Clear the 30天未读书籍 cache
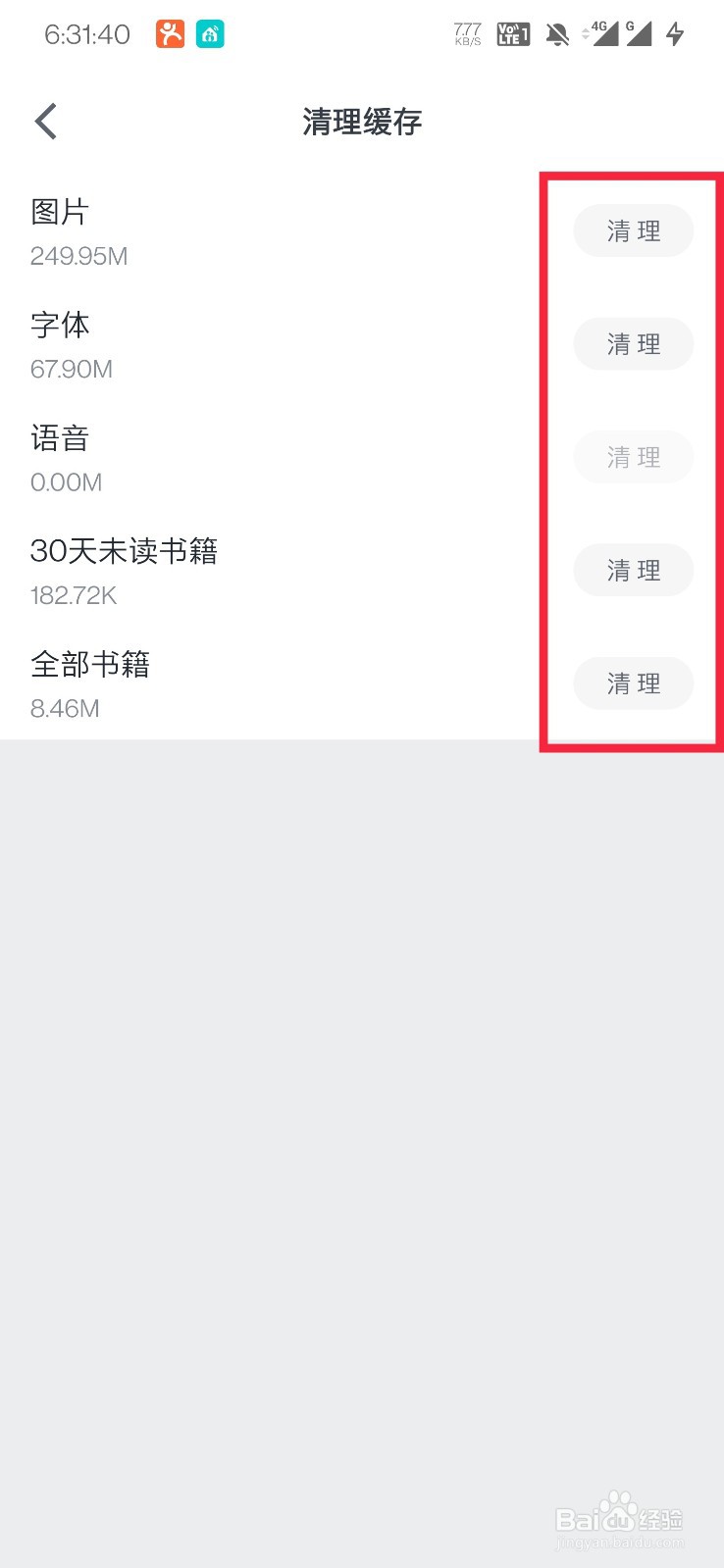The height and width of the screenshot is (1568, 724). [633, 570]
